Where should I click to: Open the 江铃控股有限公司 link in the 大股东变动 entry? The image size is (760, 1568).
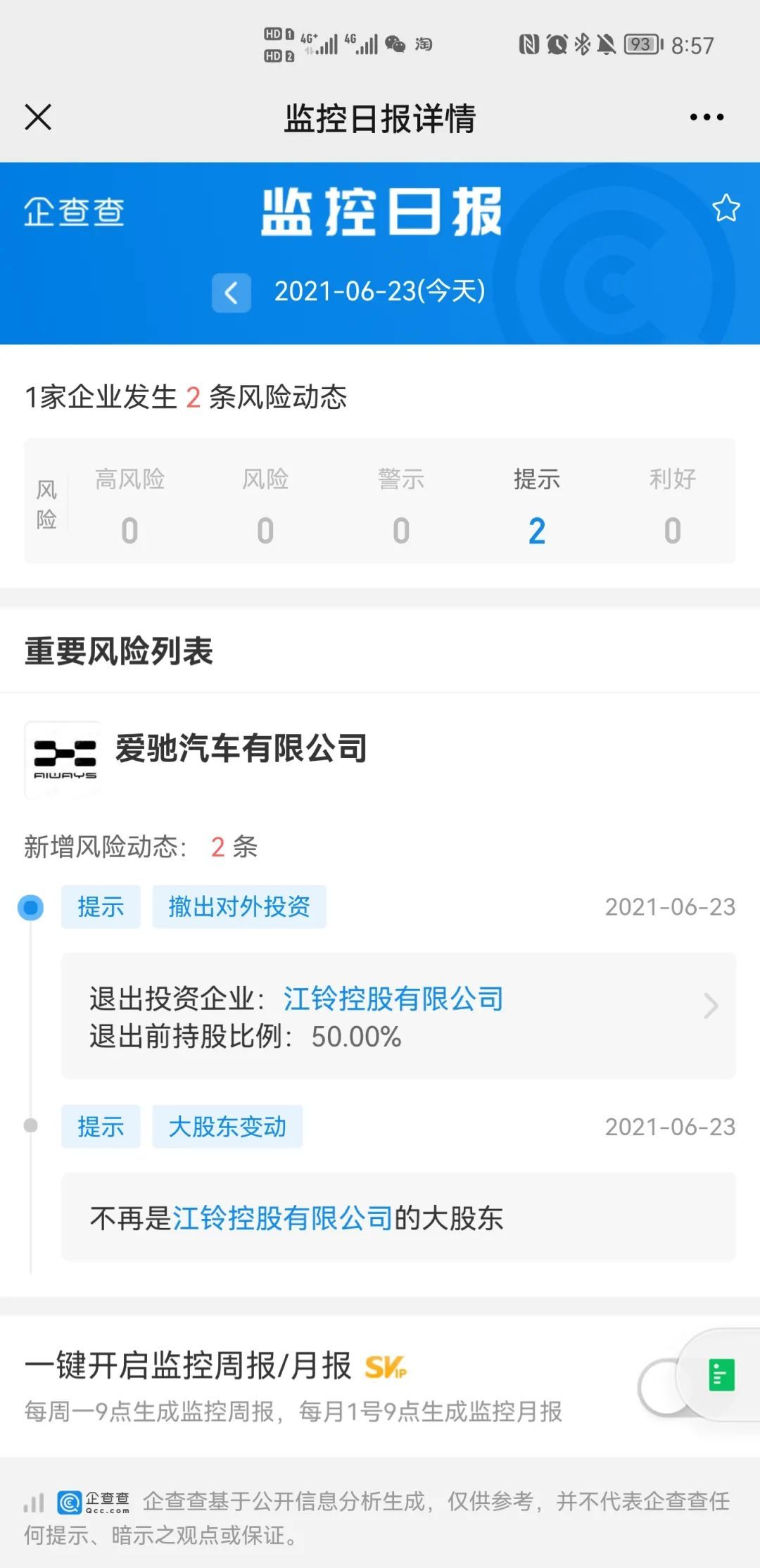point(282,1218)
